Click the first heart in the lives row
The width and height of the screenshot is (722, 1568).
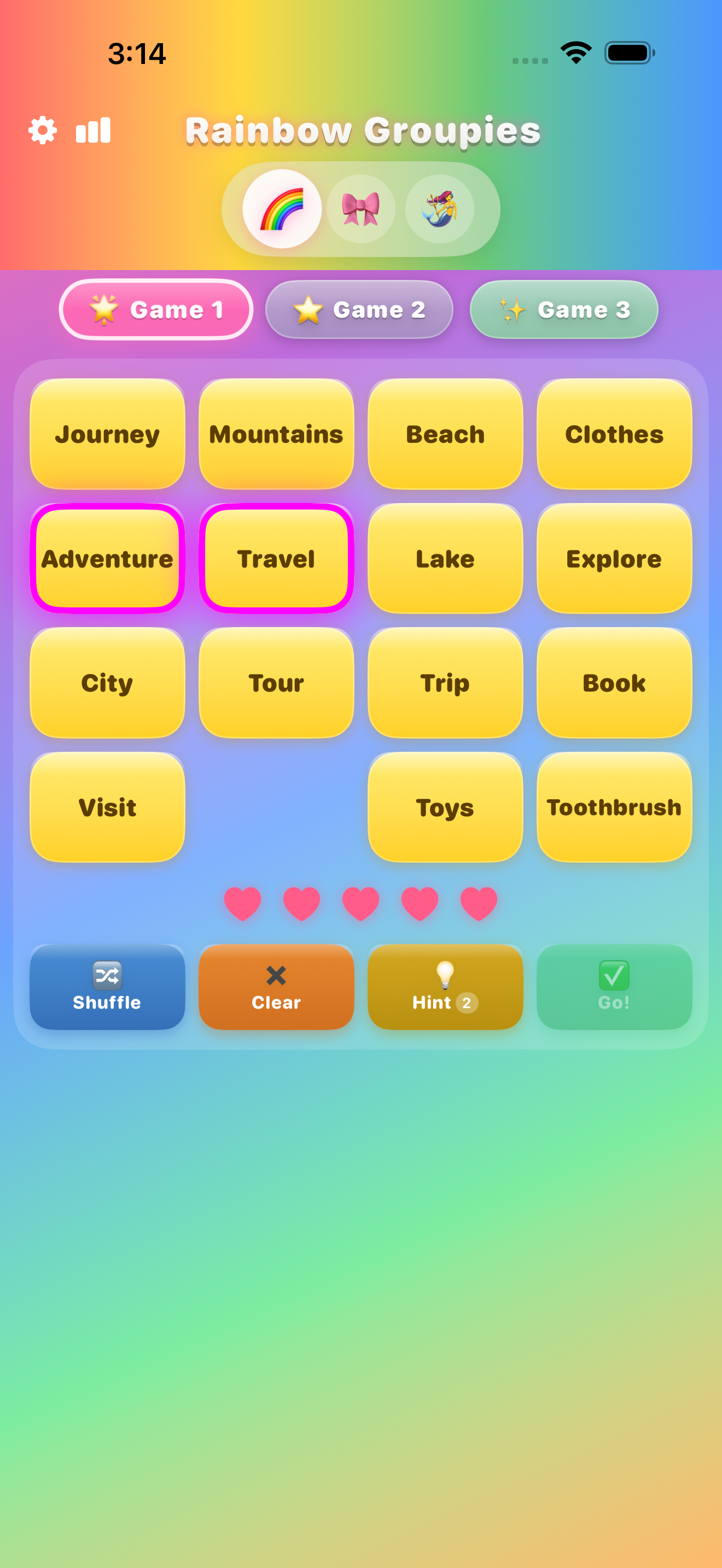click(x=243, y=903)
